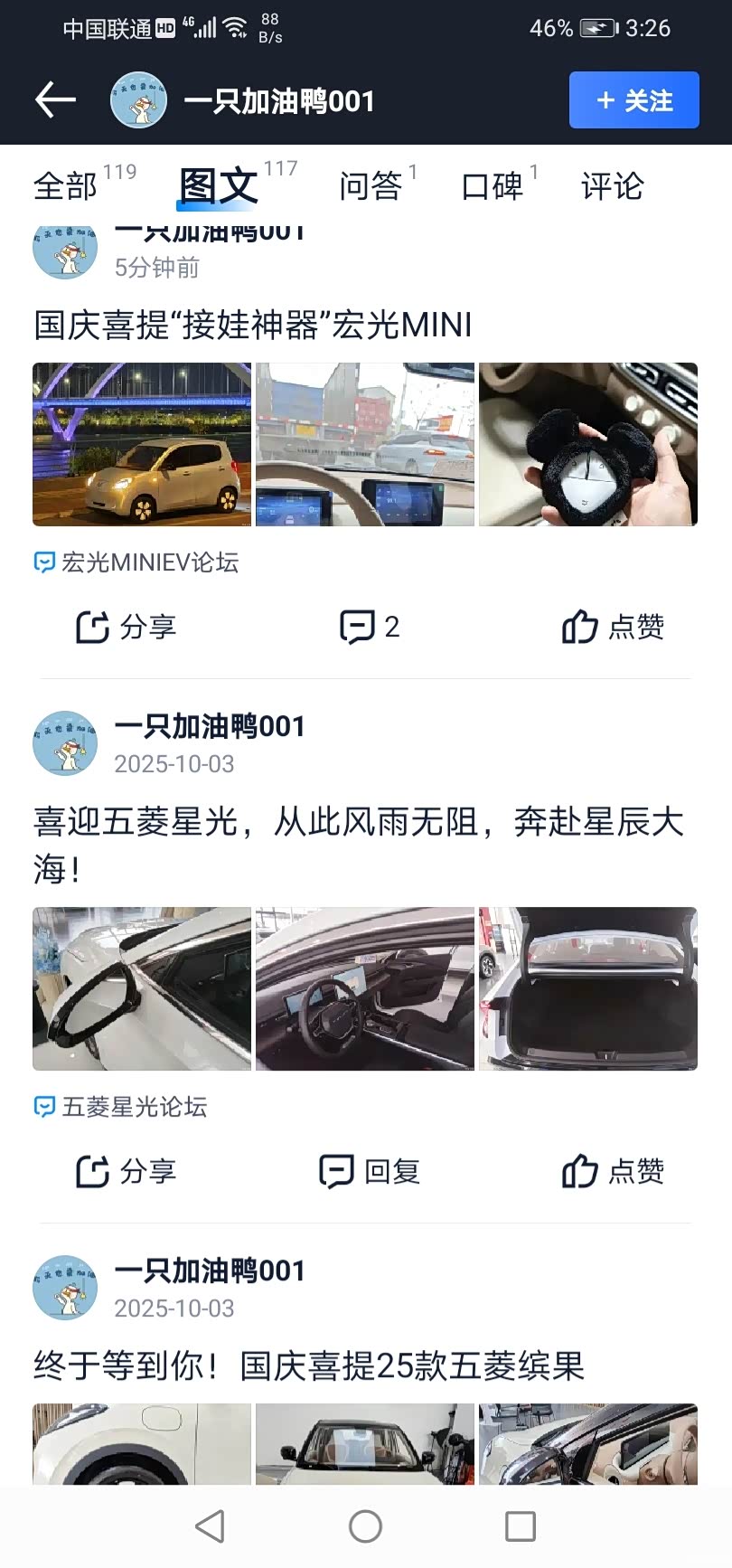This screenshot has height=1568, width=732.
Task: Open the 宏光MINIEV论坛 forum link
Action: pos(137,562)
